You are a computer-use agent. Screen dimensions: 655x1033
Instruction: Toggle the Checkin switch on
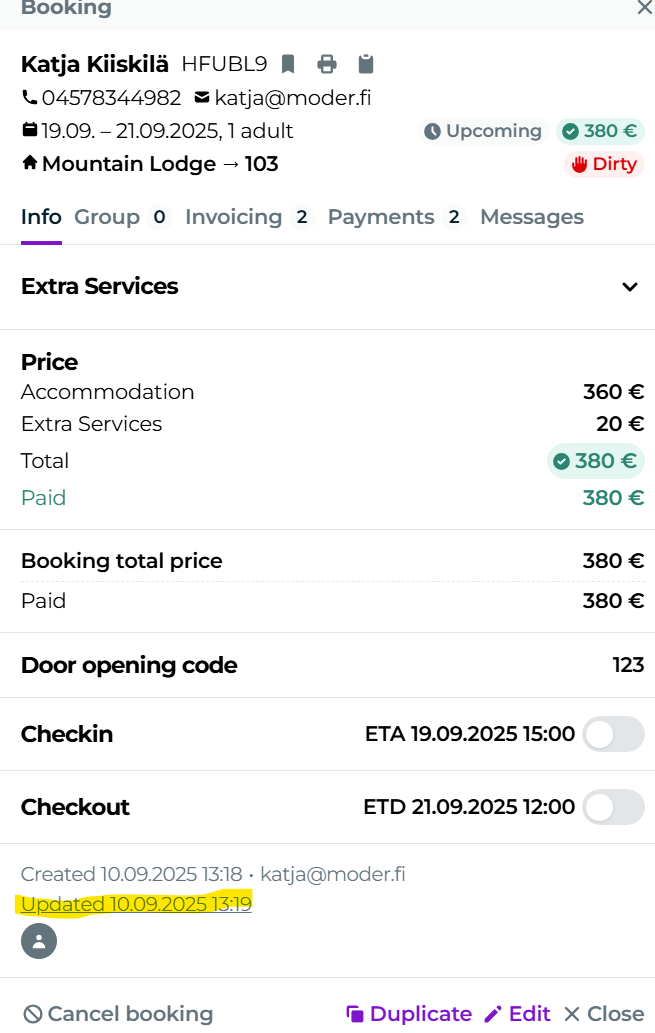613,734
